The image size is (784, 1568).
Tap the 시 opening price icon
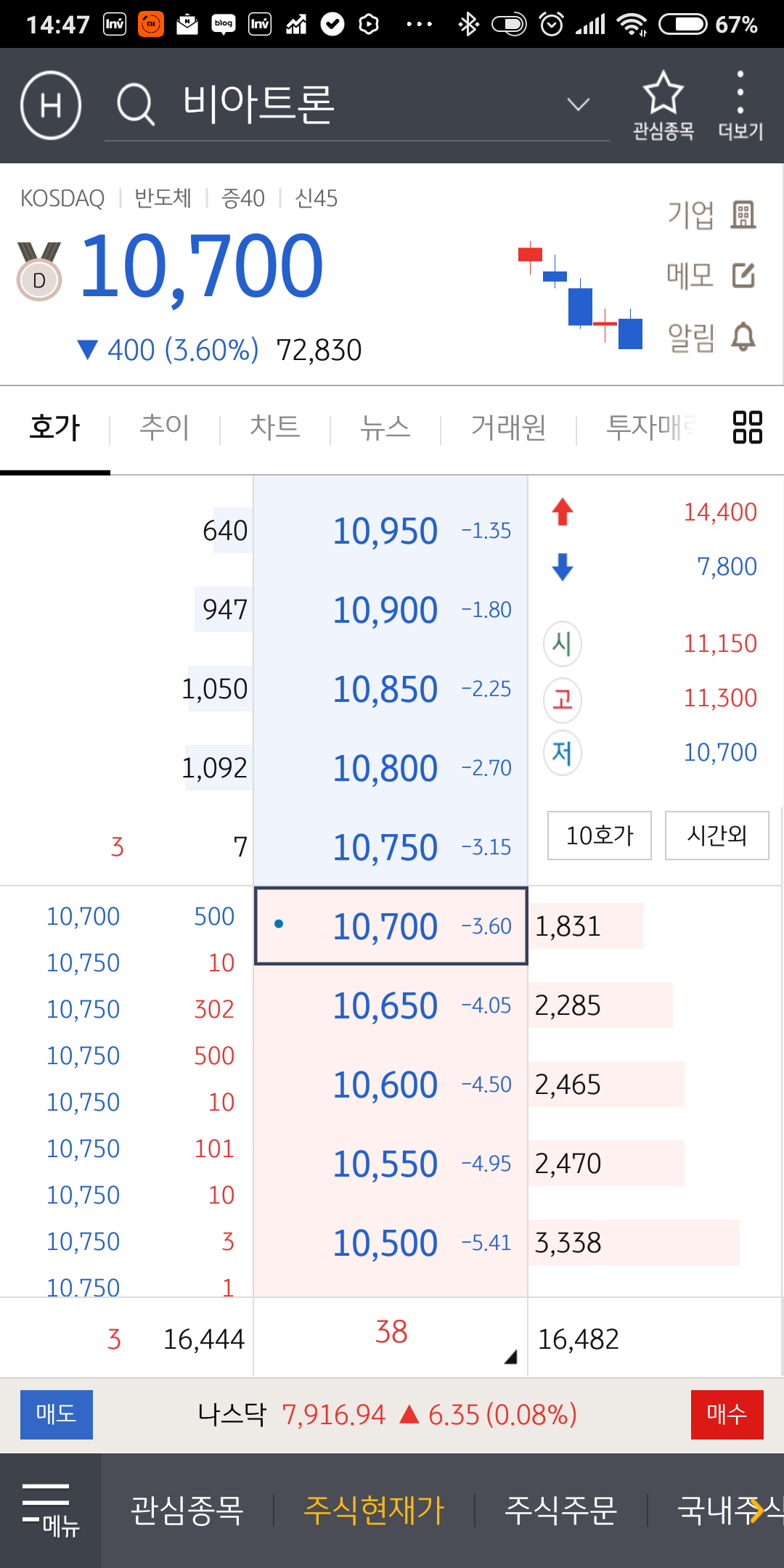[x=561, y=645]
